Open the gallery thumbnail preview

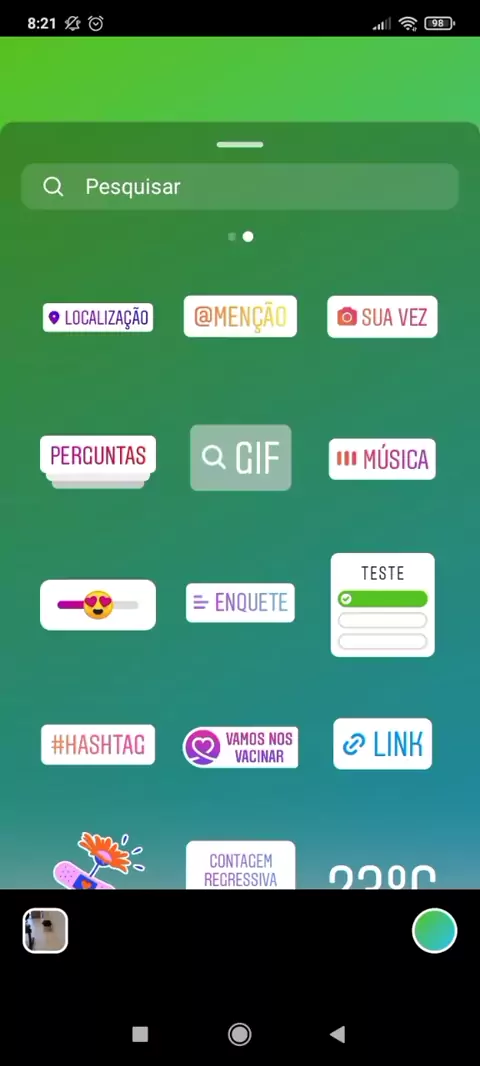point(46,931)
